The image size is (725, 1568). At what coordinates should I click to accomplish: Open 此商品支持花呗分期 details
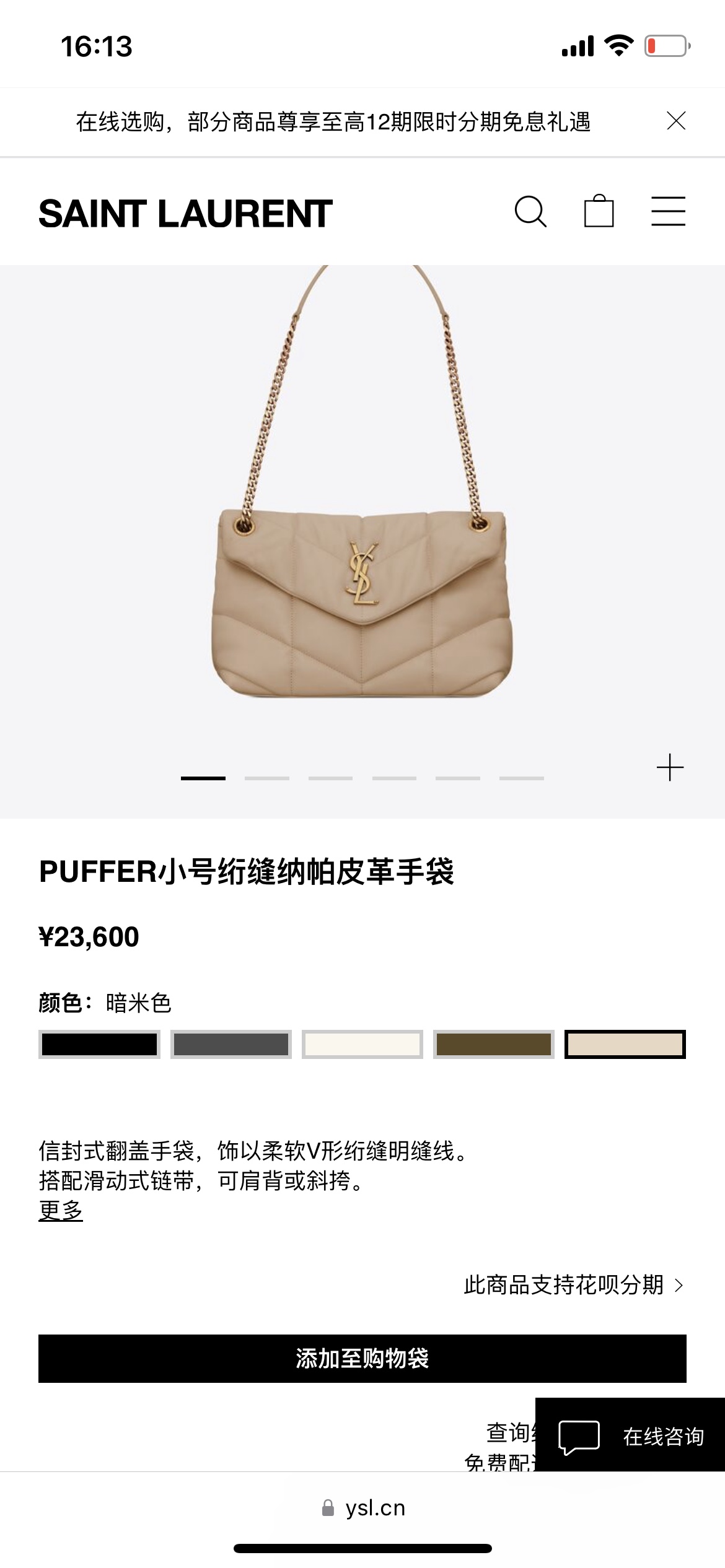(x=573, y=1285)
